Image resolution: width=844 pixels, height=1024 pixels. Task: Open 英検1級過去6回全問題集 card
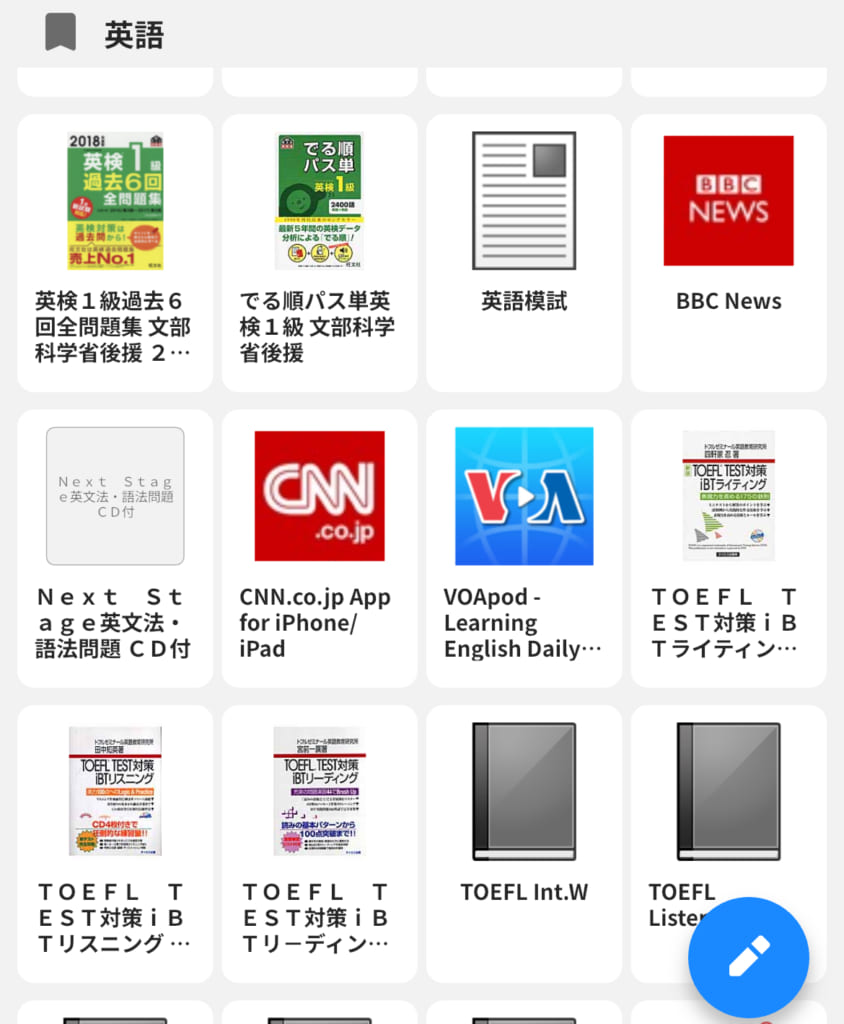(115, 252)
